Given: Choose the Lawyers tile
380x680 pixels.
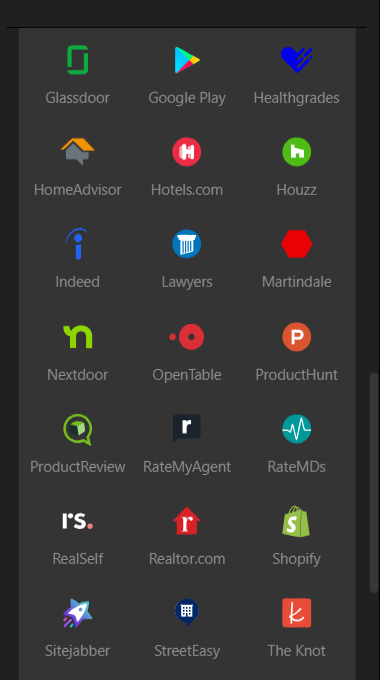Looking at the screenshot, I should (187, 259).
